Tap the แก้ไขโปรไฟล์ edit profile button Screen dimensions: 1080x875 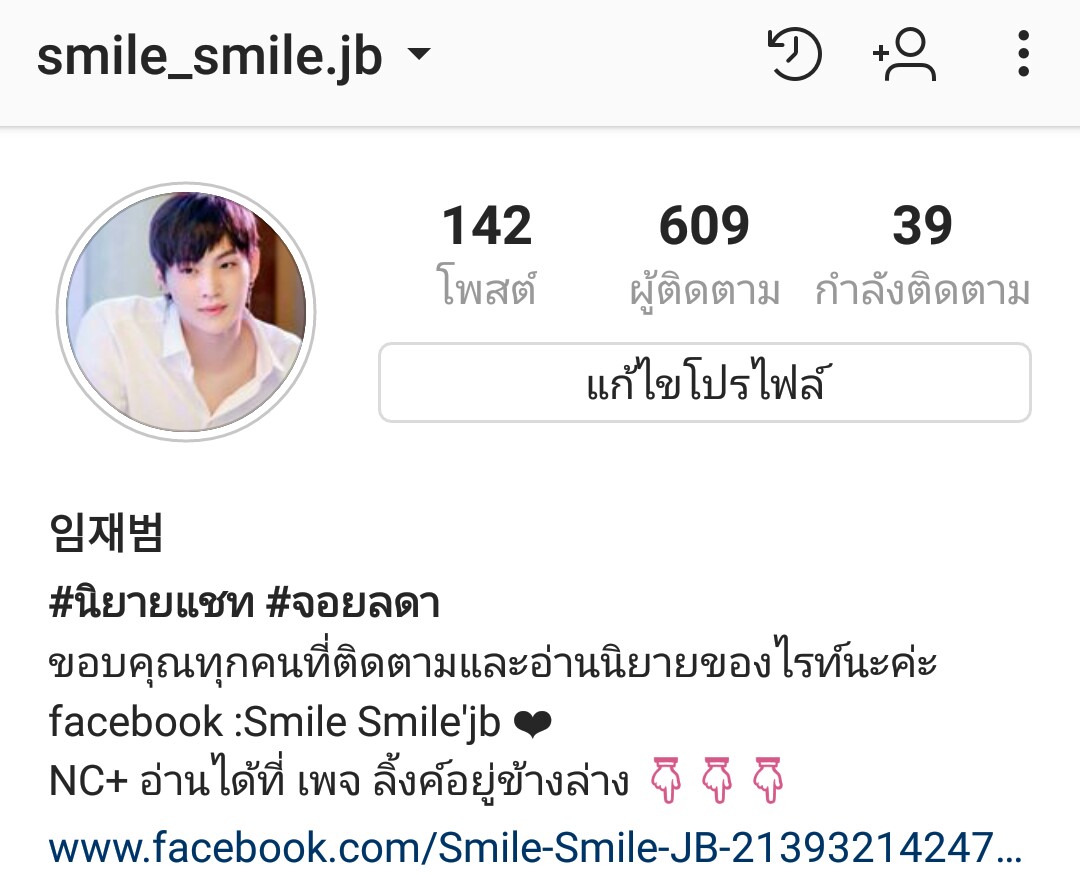coord(704,383)
